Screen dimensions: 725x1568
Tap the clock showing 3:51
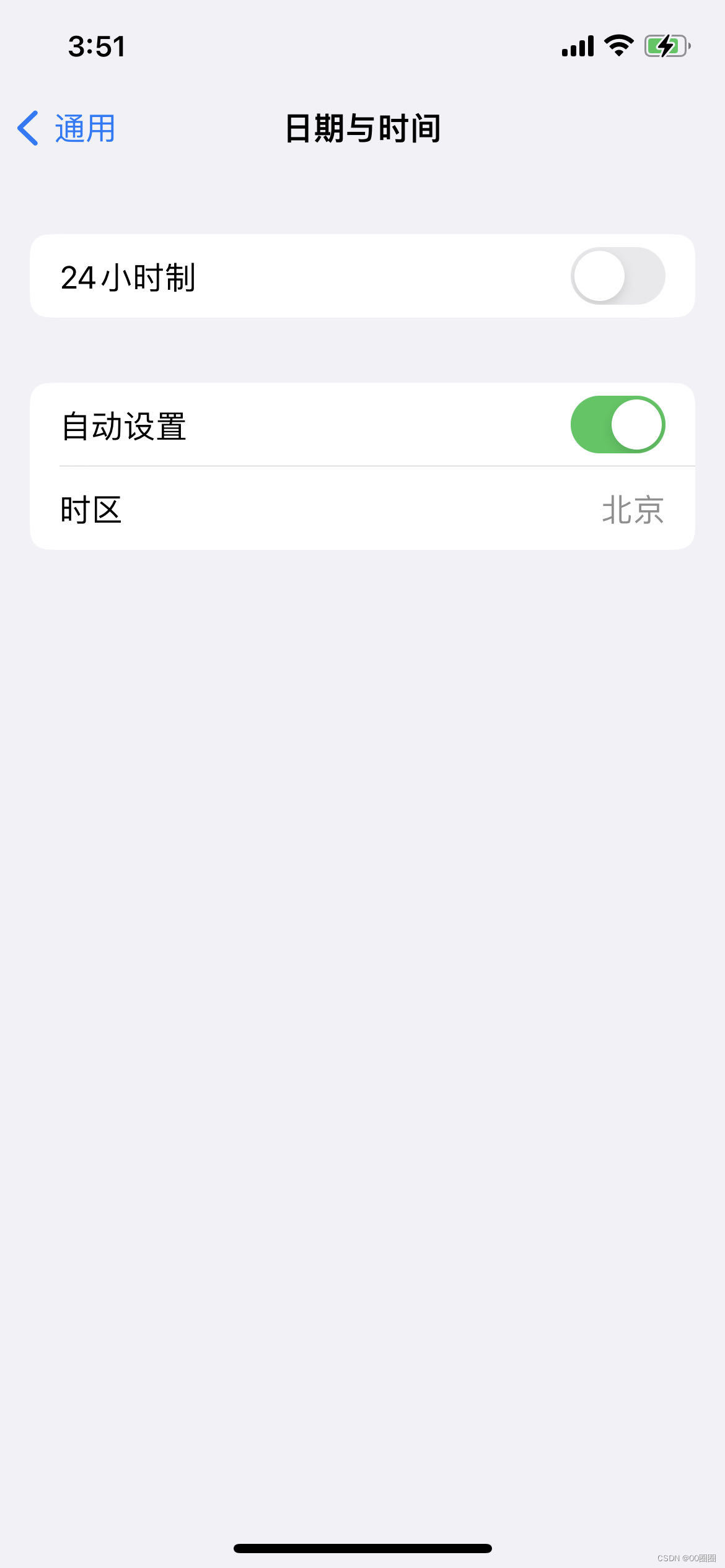97,45
